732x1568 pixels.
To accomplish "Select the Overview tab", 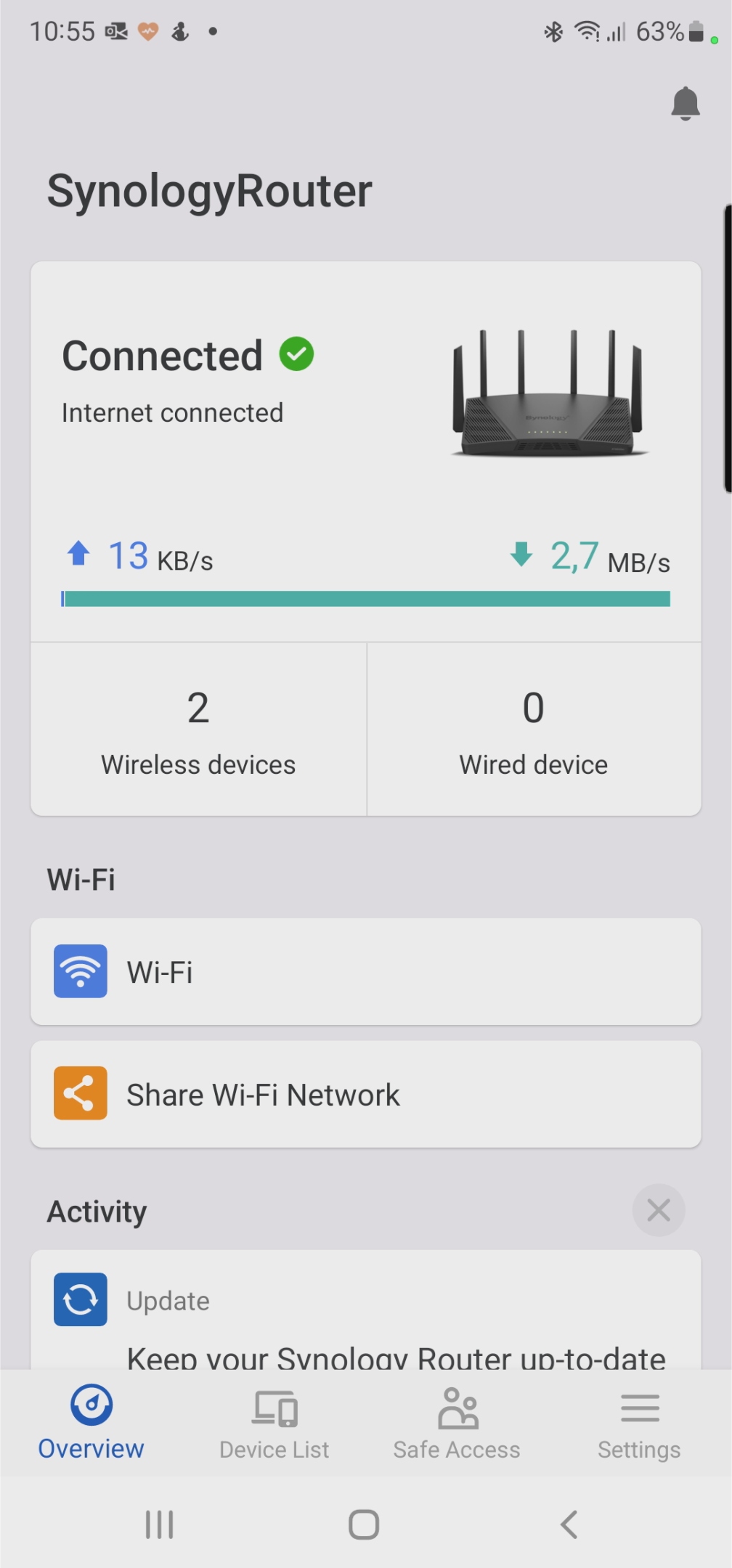I will pyautogui.click(x=91, y=1423).
